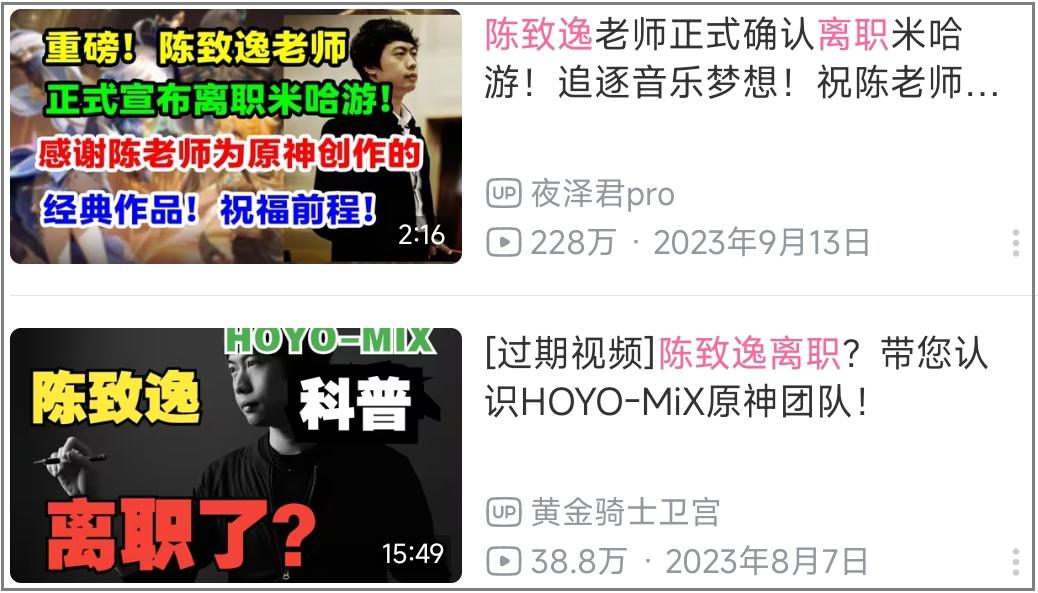The image size is (1038, 593).
Task: Open video titled 陈致逸老师正式确认离职米哈游
Action: 742,60
